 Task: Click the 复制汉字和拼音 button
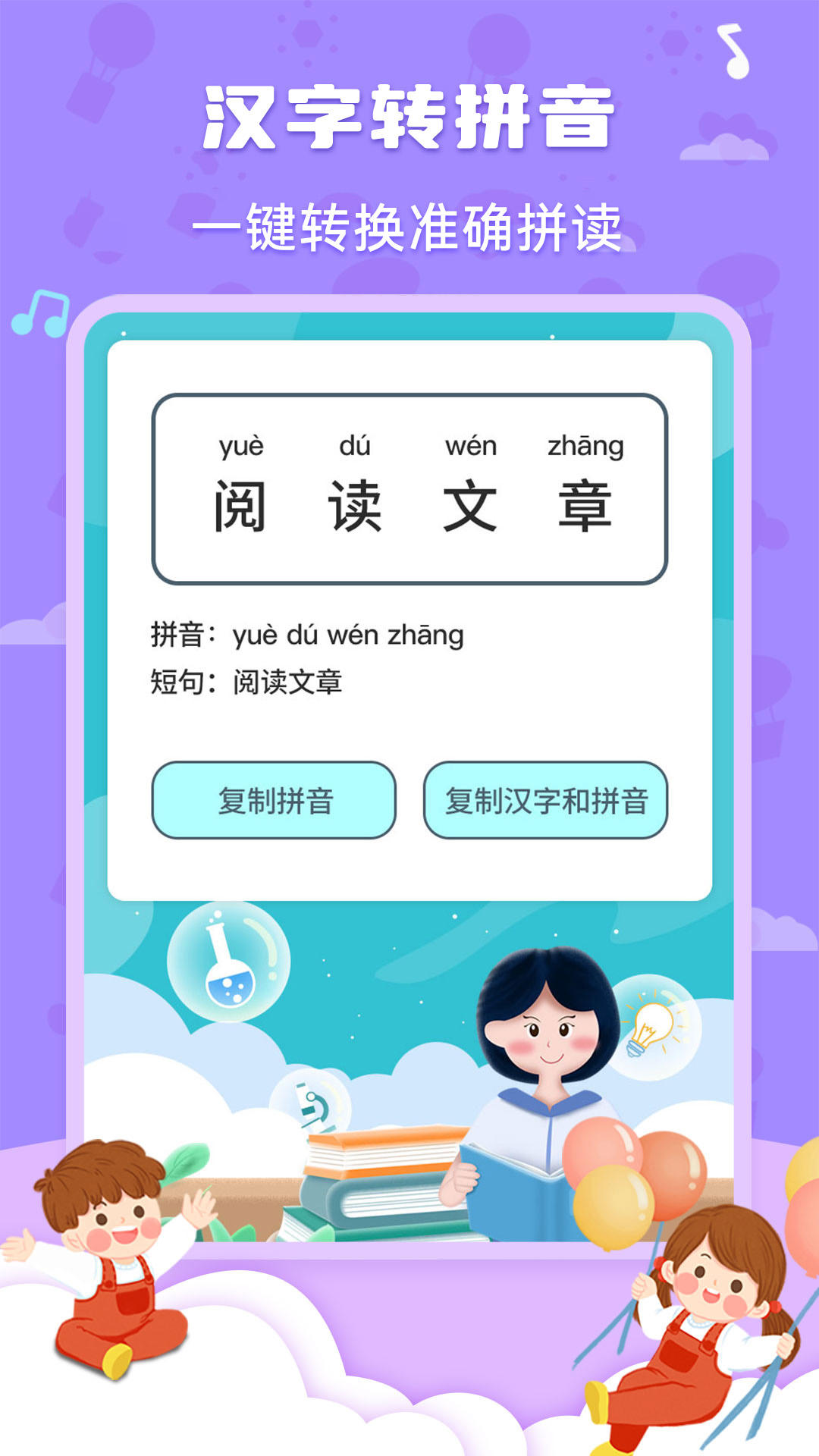[x=545, y=802]
